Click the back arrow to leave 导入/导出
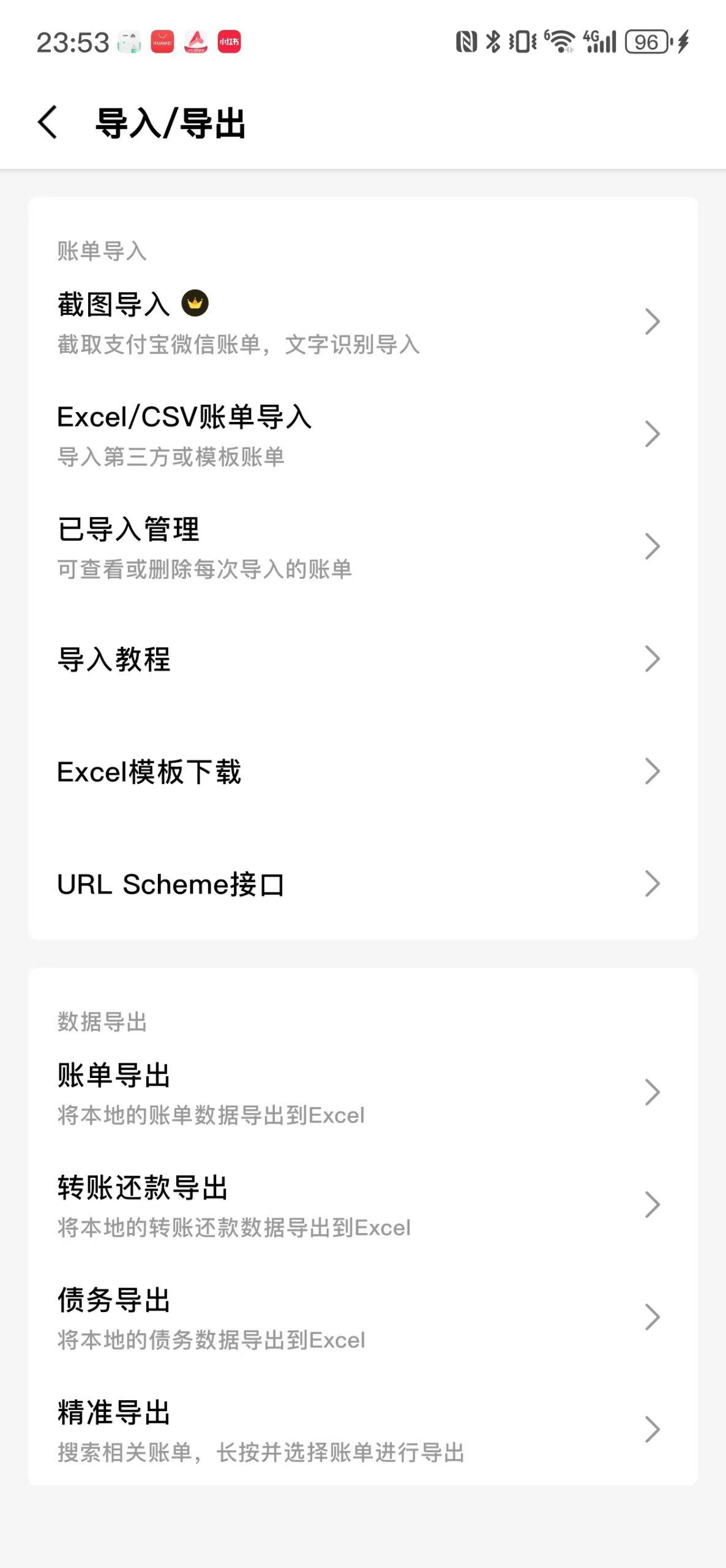Viewport: 726px width, 1568px height. [x=47, y=122]
